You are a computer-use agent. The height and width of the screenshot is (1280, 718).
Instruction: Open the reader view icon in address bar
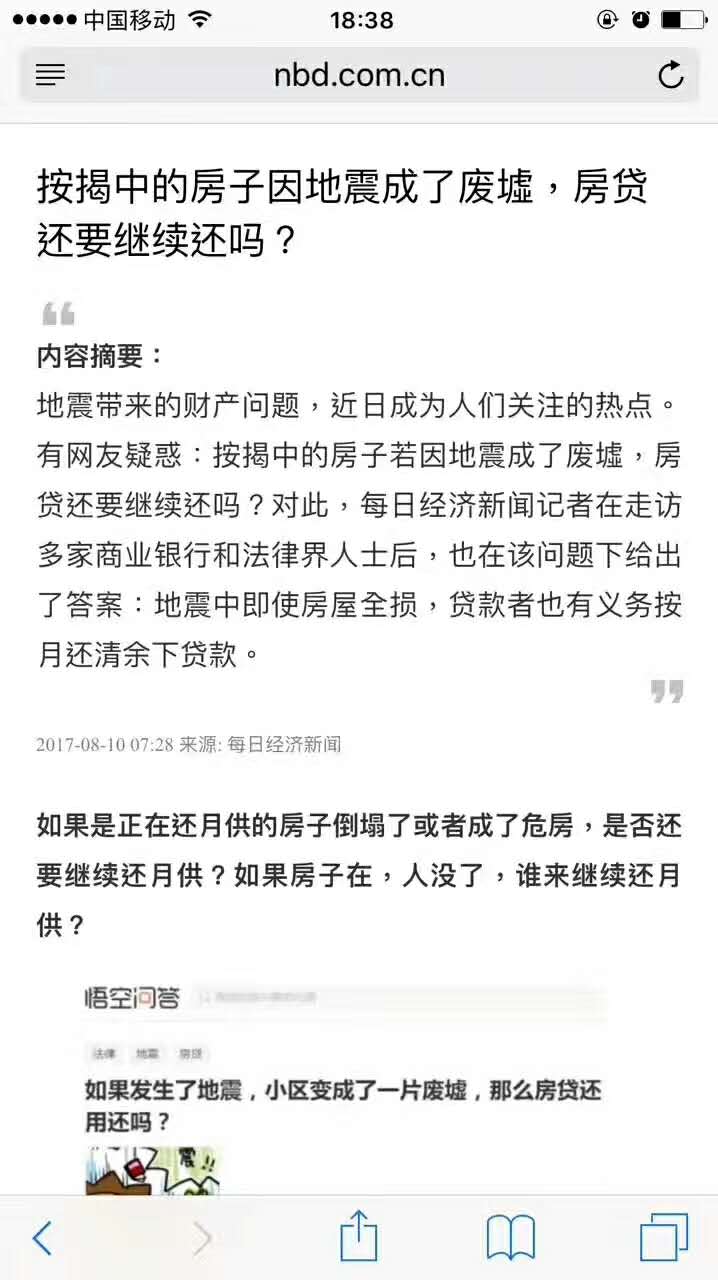coord(50,75)
